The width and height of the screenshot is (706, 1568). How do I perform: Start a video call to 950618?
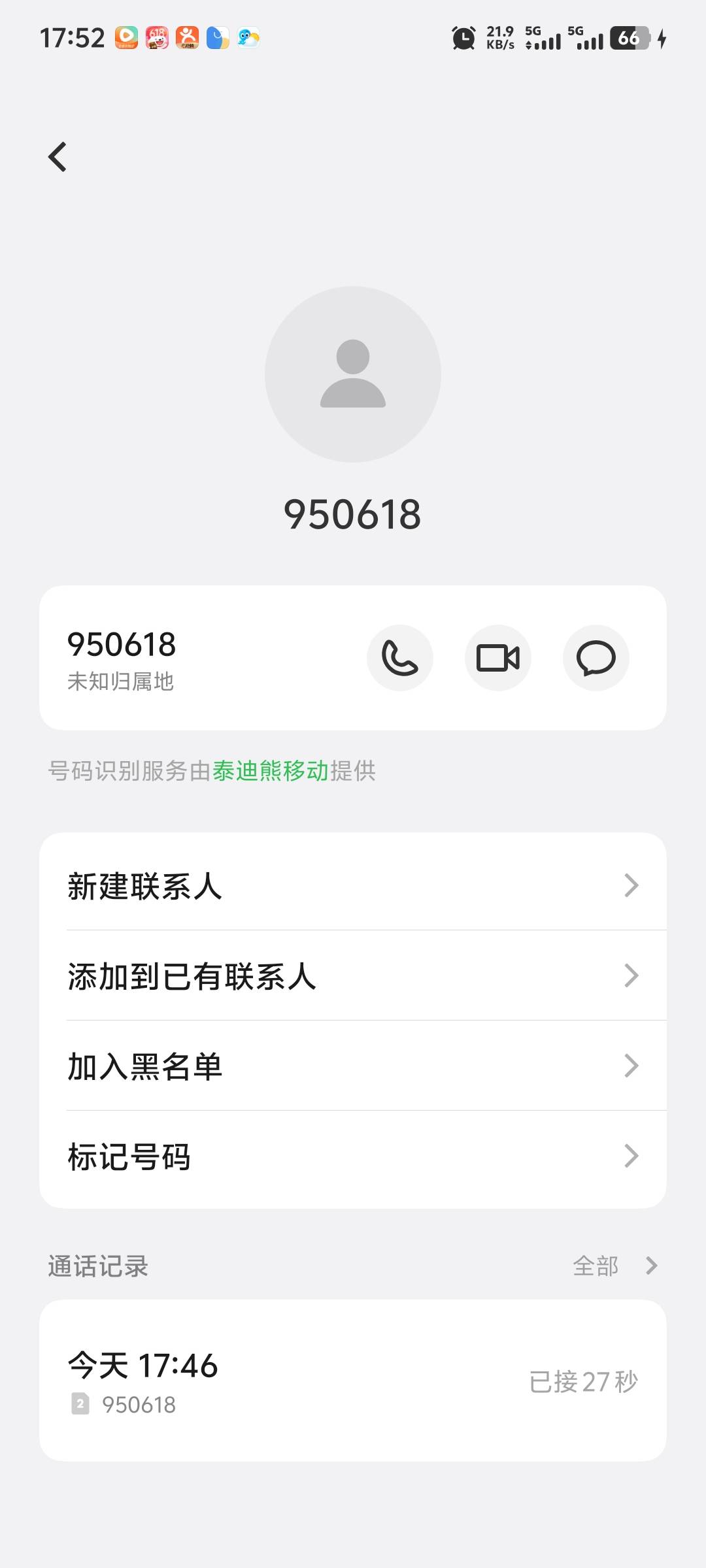tap(498, 658)
